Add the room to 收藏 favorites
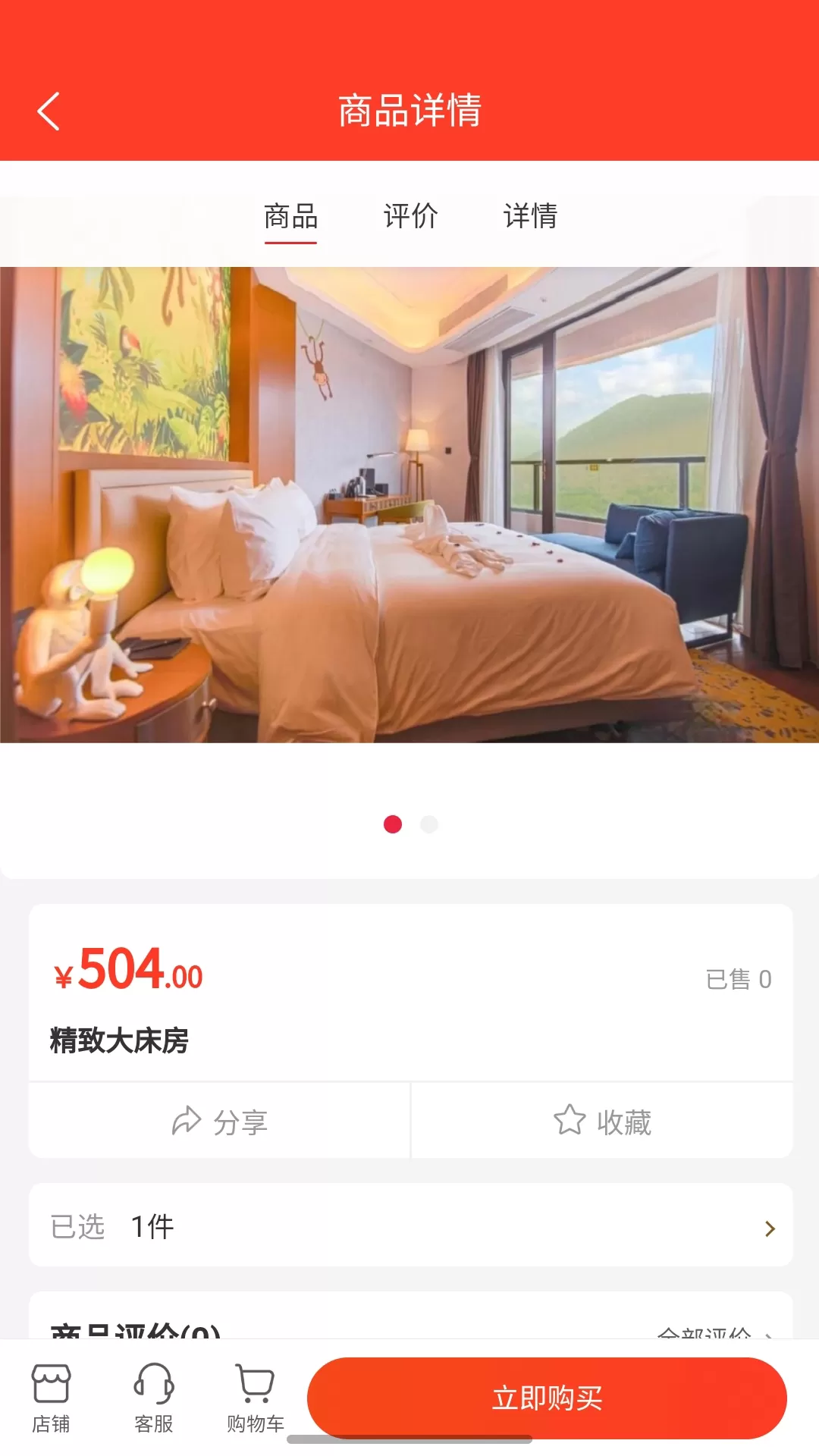819x1456 pixels. [602, 1121]
